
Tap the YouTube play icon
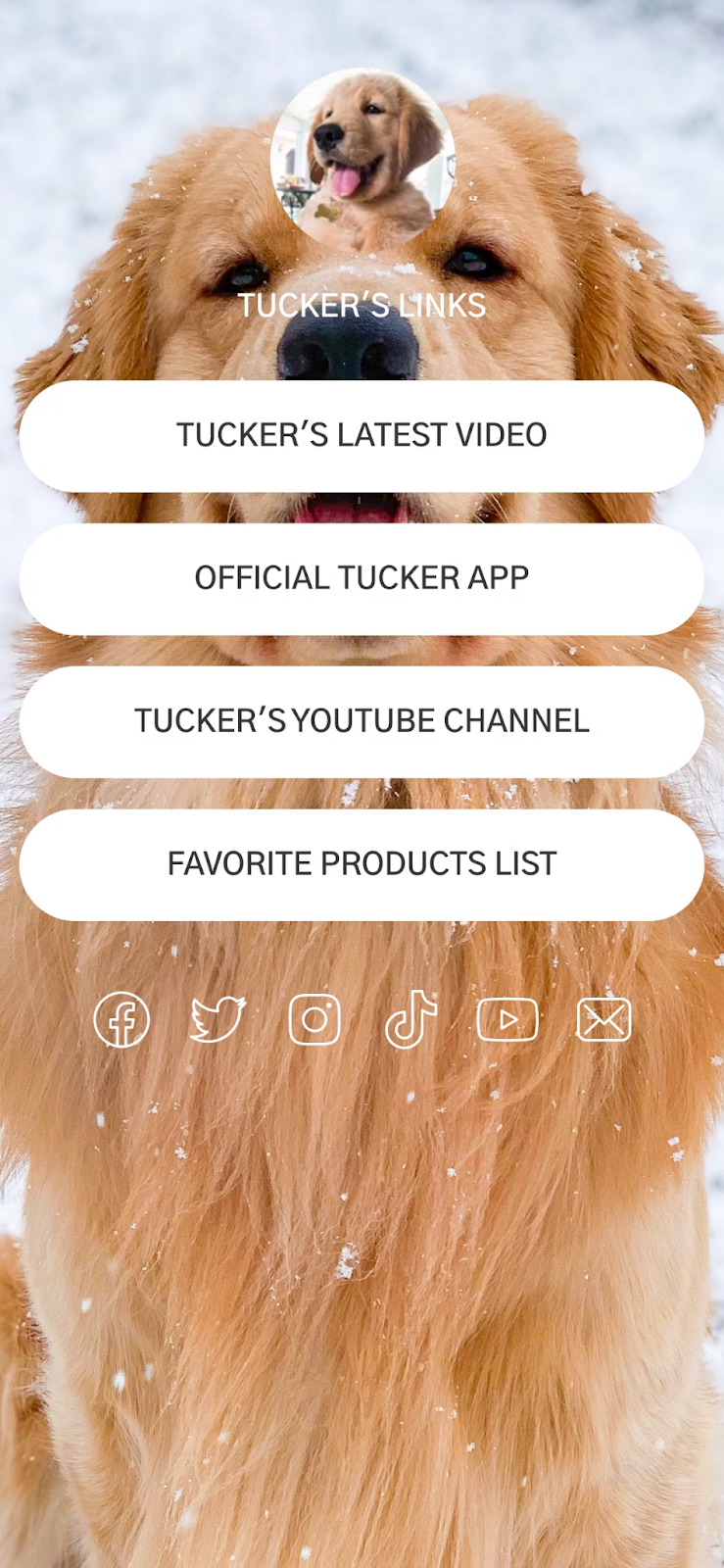[x=507, y=1020]
